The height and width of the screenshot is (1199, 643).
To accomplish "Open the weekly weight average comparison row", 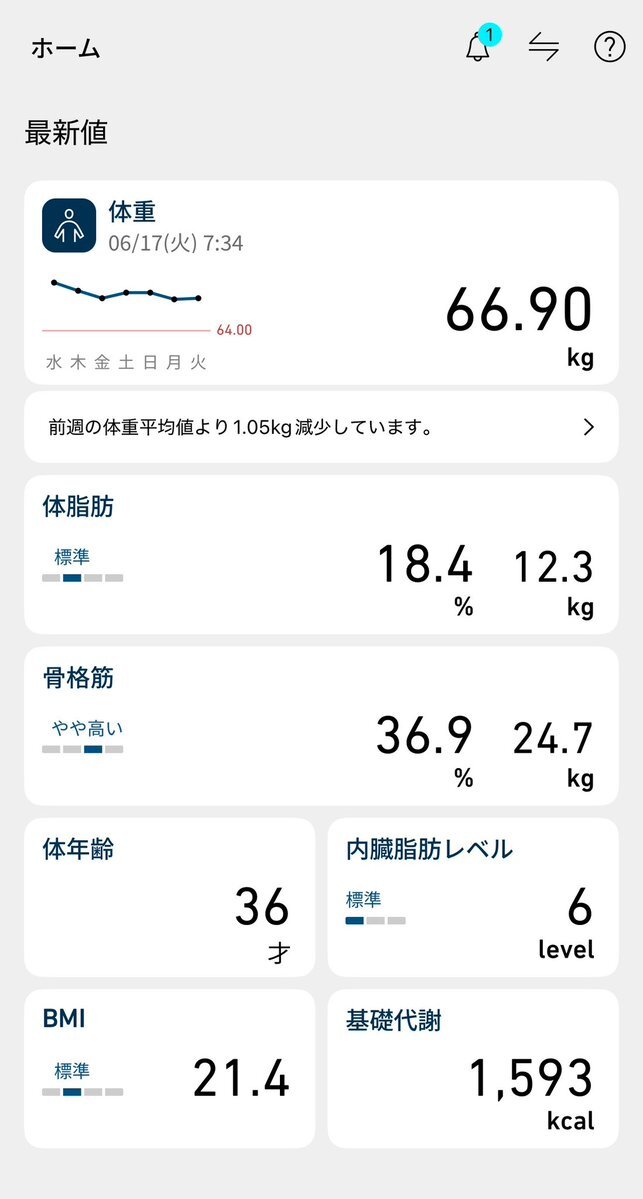I will click(x=321, y=427).
